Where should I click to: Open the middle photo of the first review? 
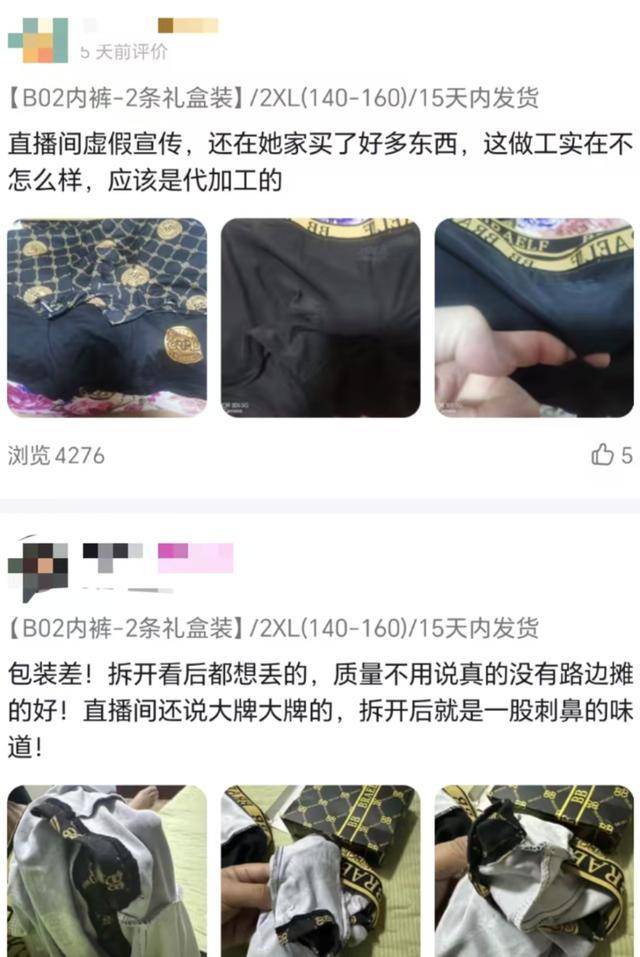(x=320, y=317)
